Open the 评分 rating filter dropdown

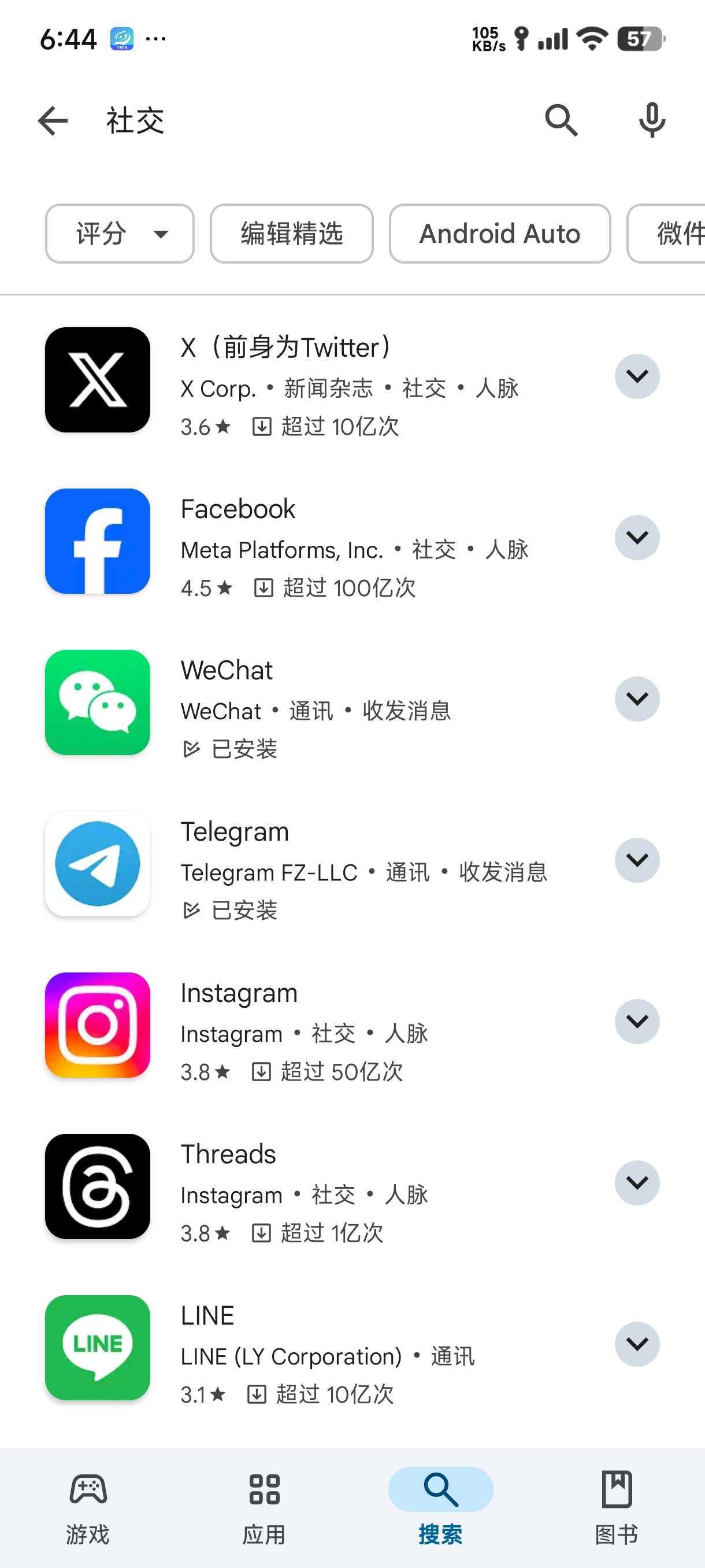pyautogui.click(x=120, y=234)
